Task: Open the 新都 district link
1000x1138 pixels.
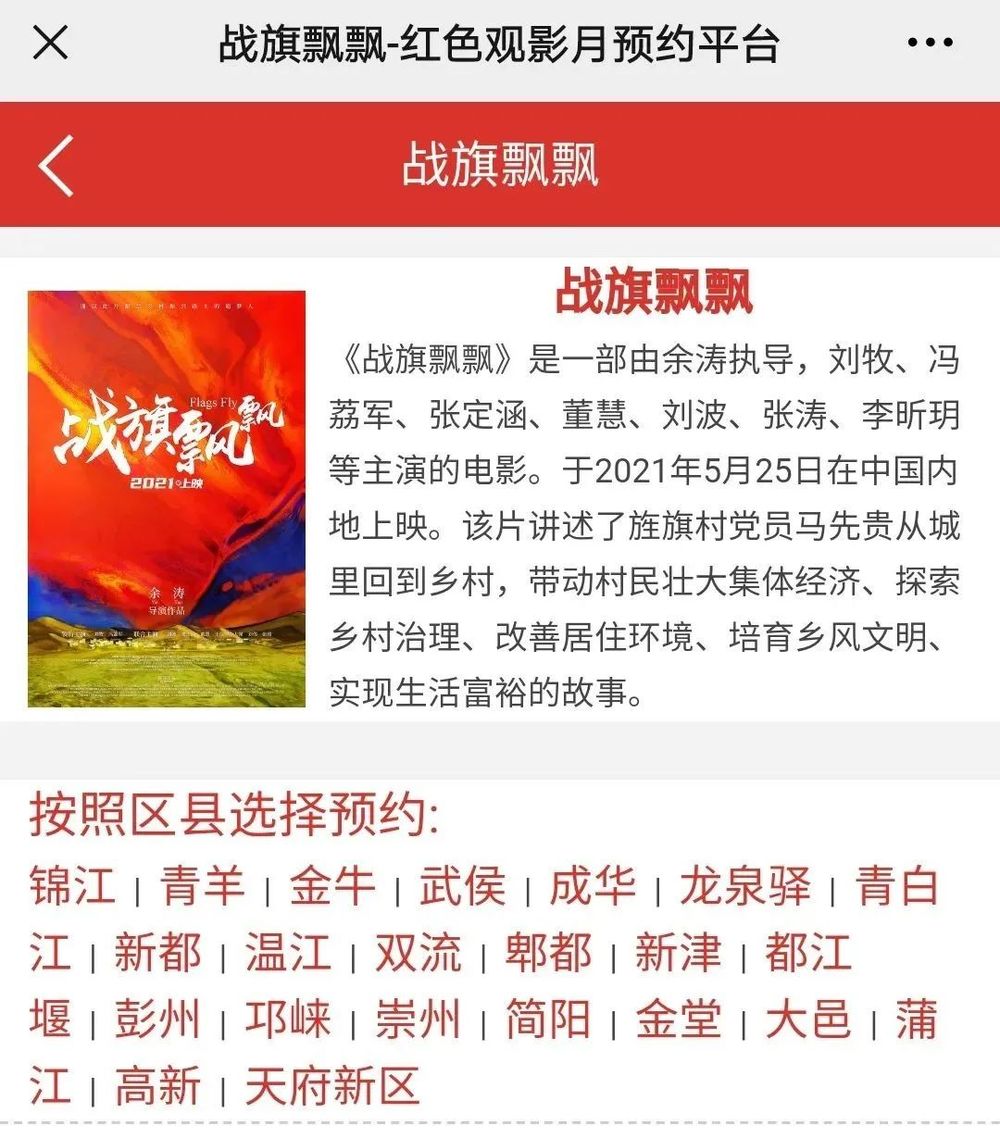Action: [x=158, y=954]
